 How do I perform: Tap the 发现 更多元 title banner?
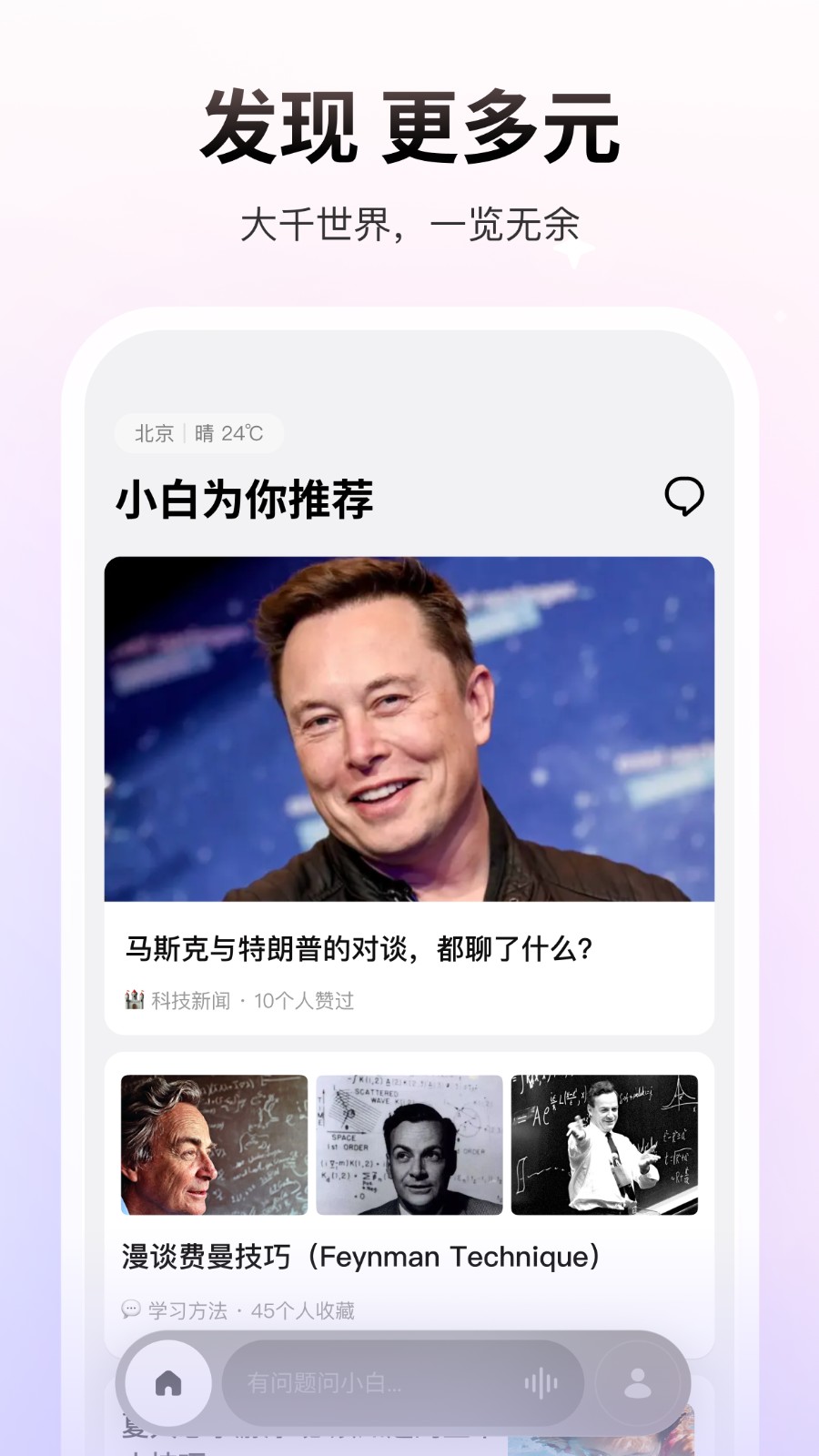tap(409, 126)
